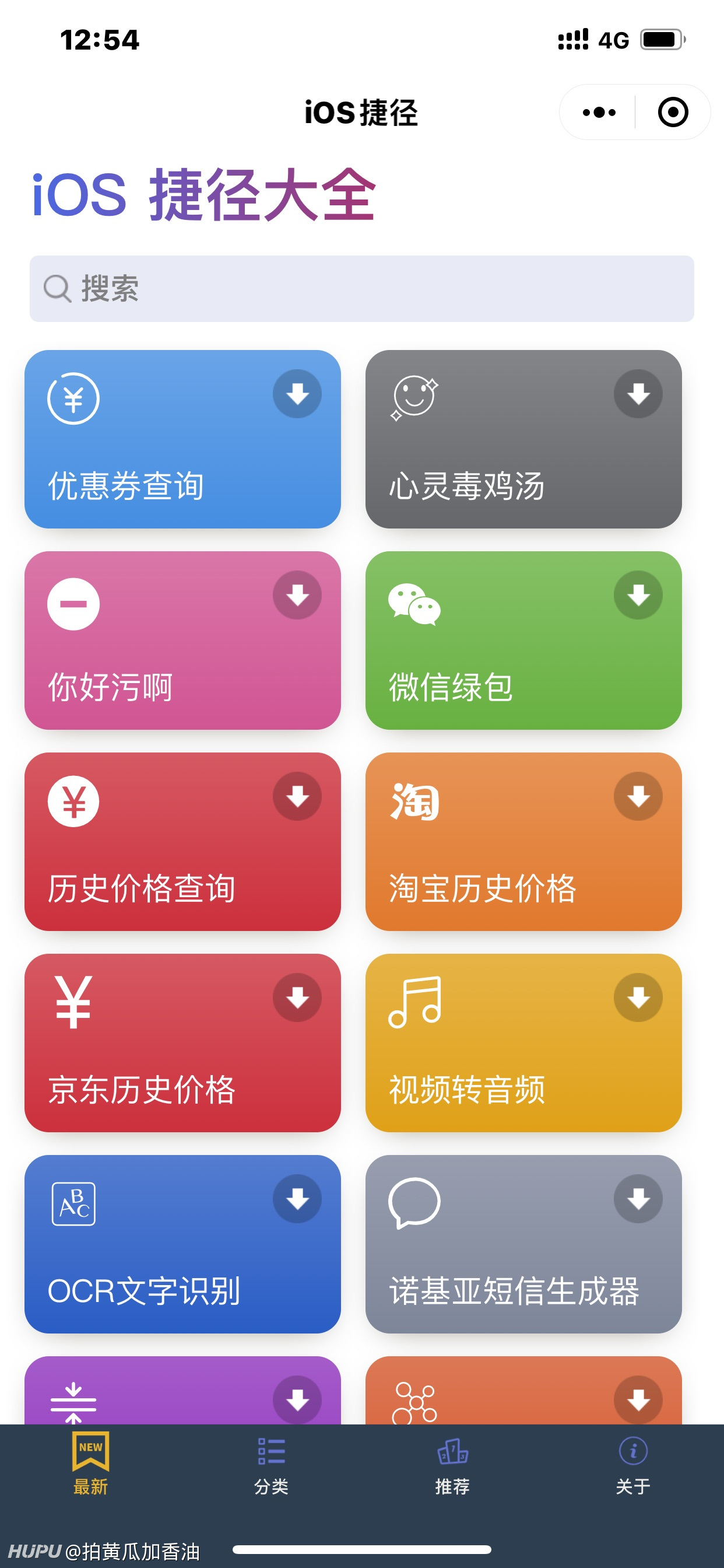Tap the 搜索 search field

tap(361, 289)
